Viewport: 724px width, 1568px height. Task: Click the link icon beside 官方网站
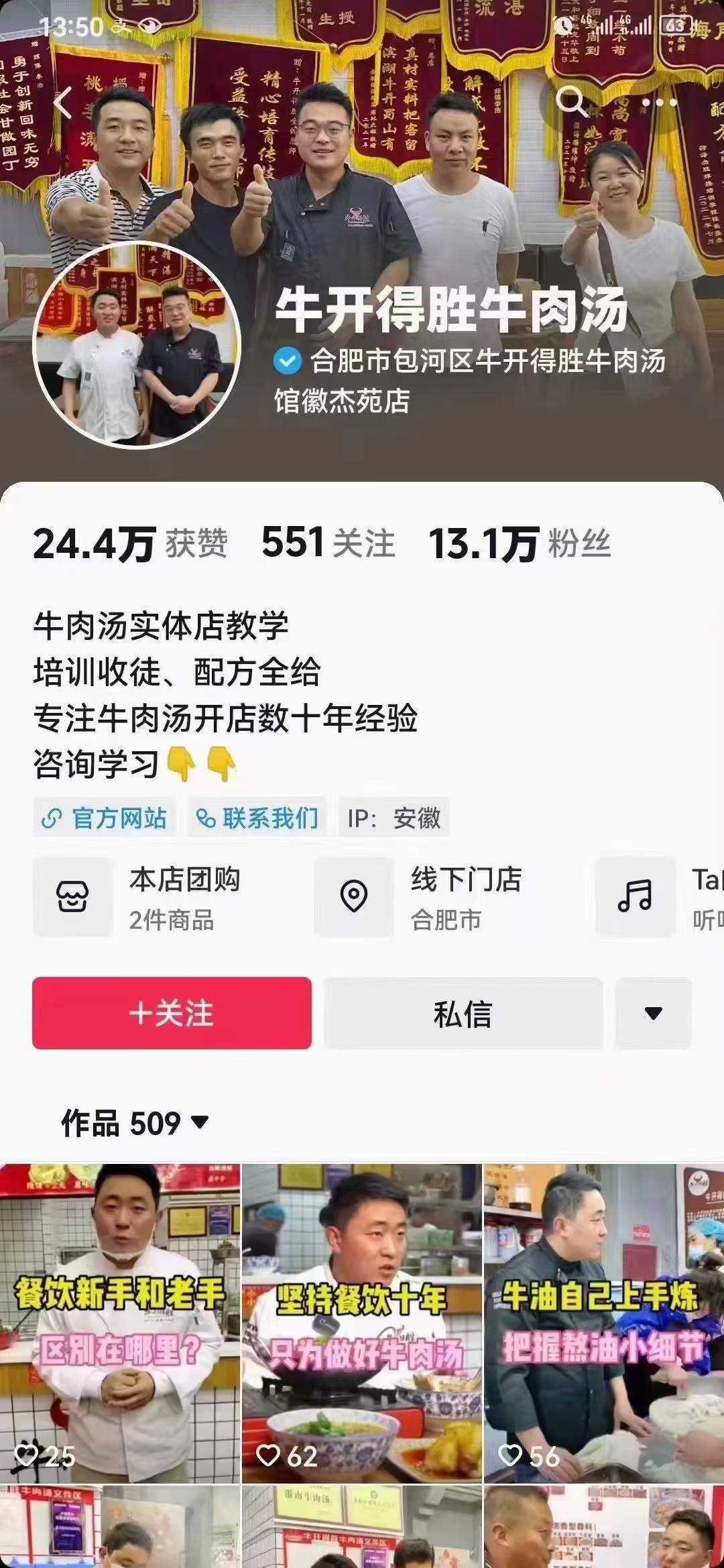pyautogui.click(x=51, y=818)
